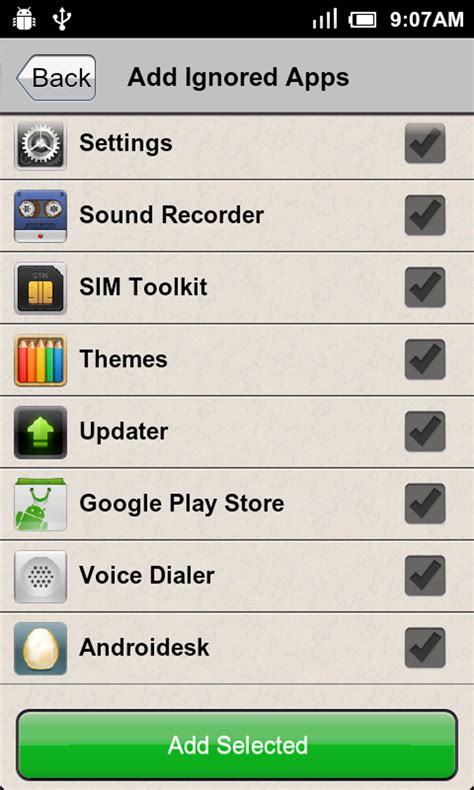Mark the Themes checkbox
The height and width of the screenshot is (790, 474).
425,359
